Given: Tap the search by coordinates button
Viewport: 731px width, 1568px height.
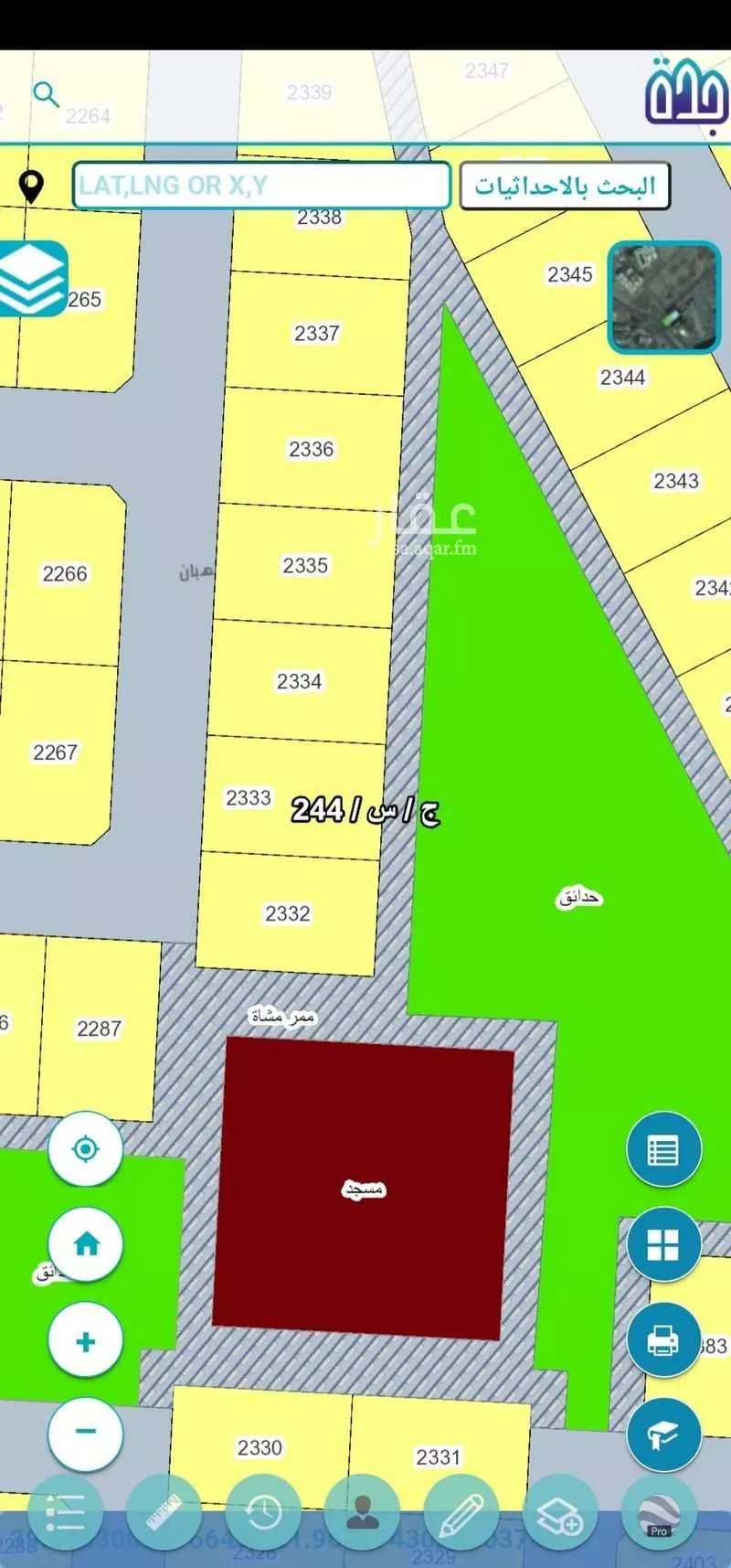Looking at the screenshot, I should click(x=564, y=187).
